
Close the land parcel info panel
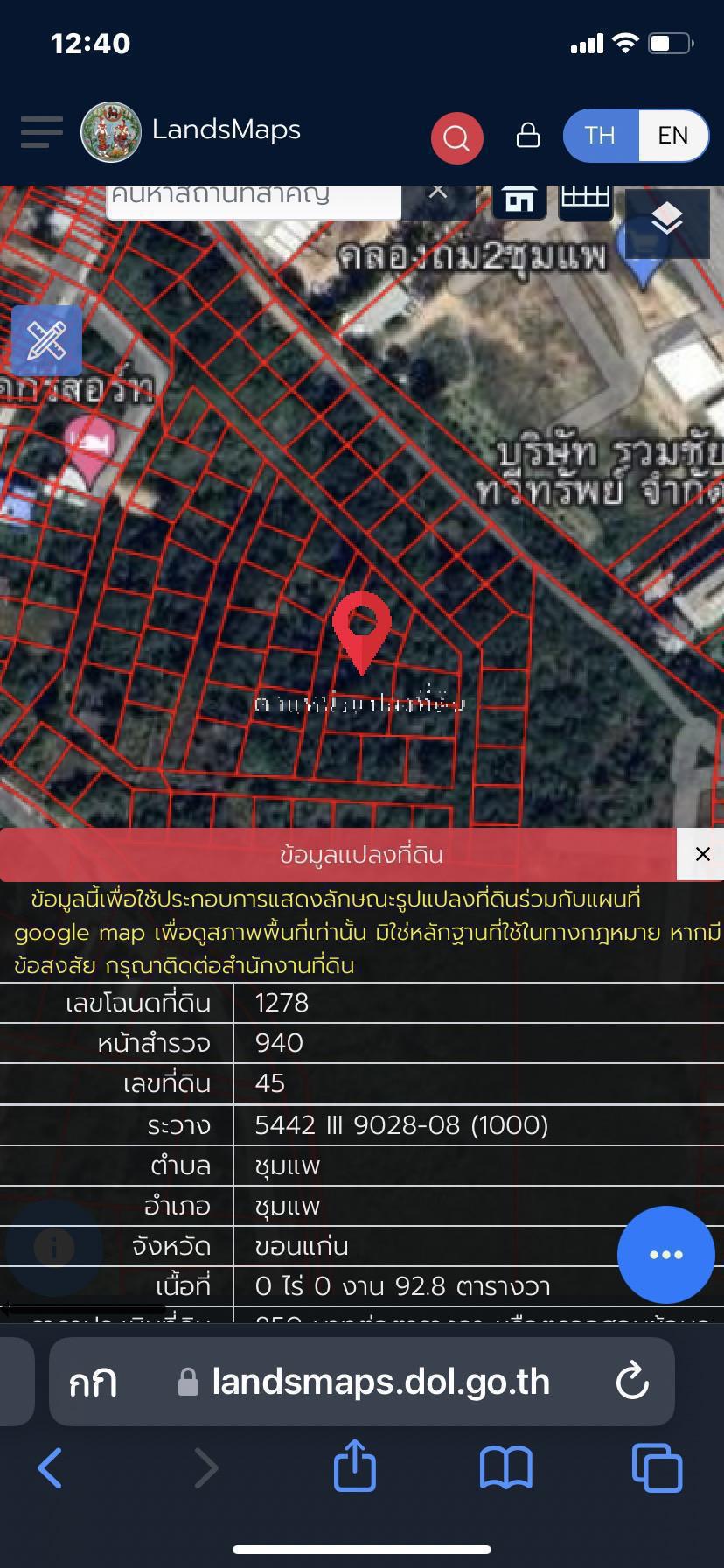(702, 854)
